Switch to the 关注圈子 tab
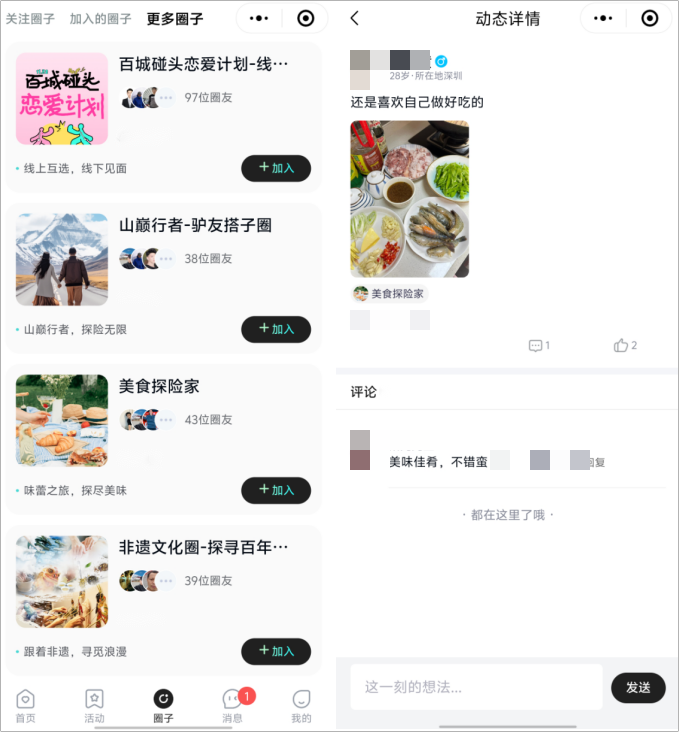 (30, 18)
